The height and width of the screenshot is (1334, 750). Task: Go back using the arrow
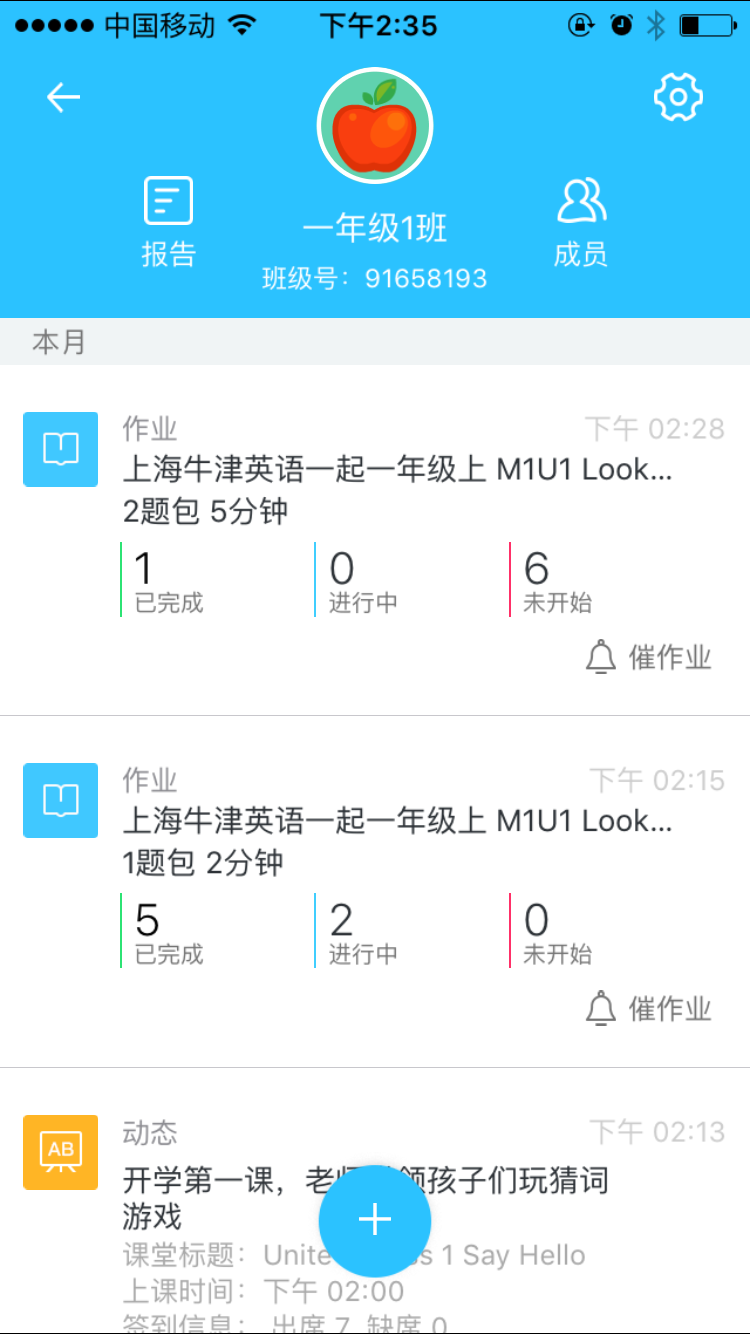point(63,97)
